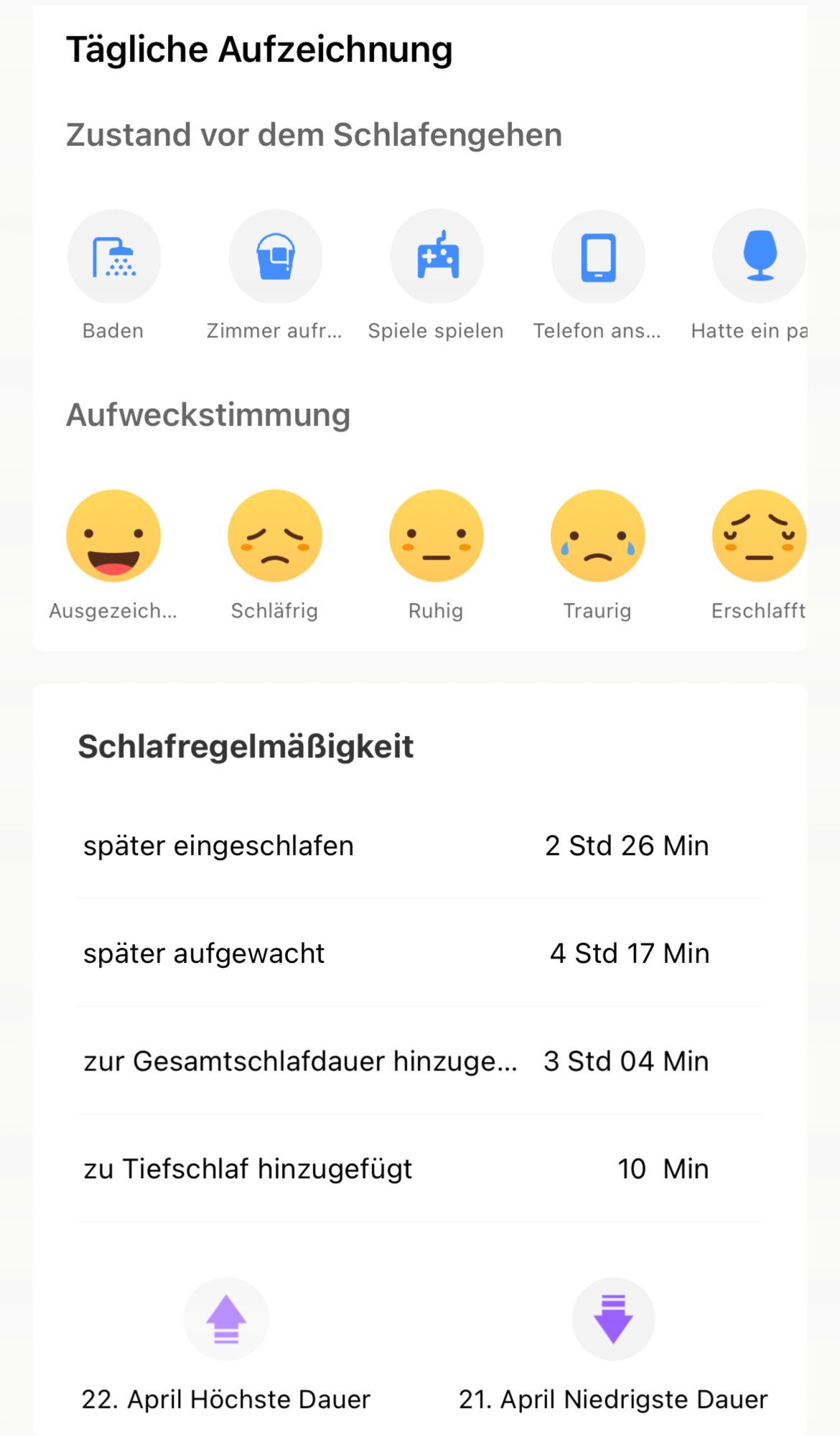
Task: Choose Zimmer aufräumen activity icon
Action: pyautogui.click(x=275, y=256)
